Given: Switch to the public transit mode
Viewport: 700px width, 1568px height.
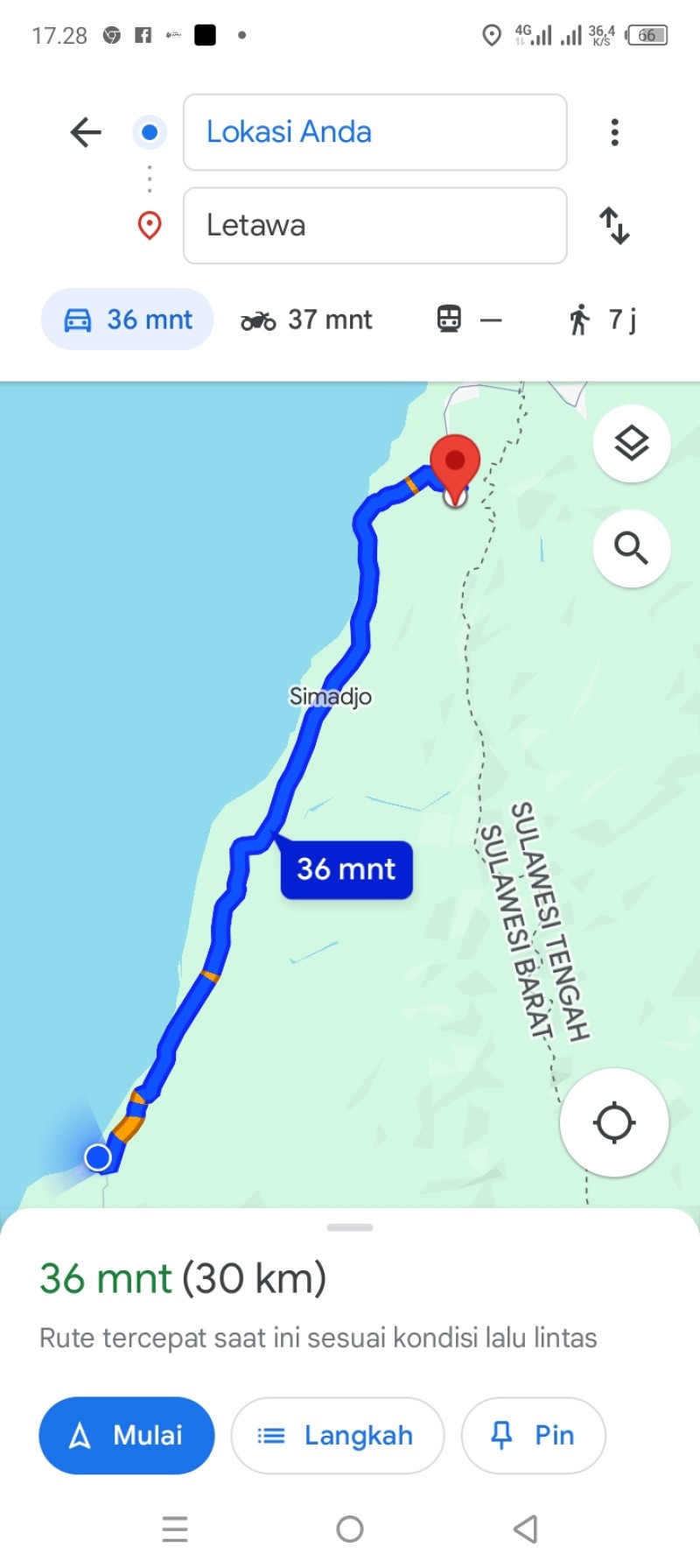Looking at the screenshot, I should click(x=469, y=320).
